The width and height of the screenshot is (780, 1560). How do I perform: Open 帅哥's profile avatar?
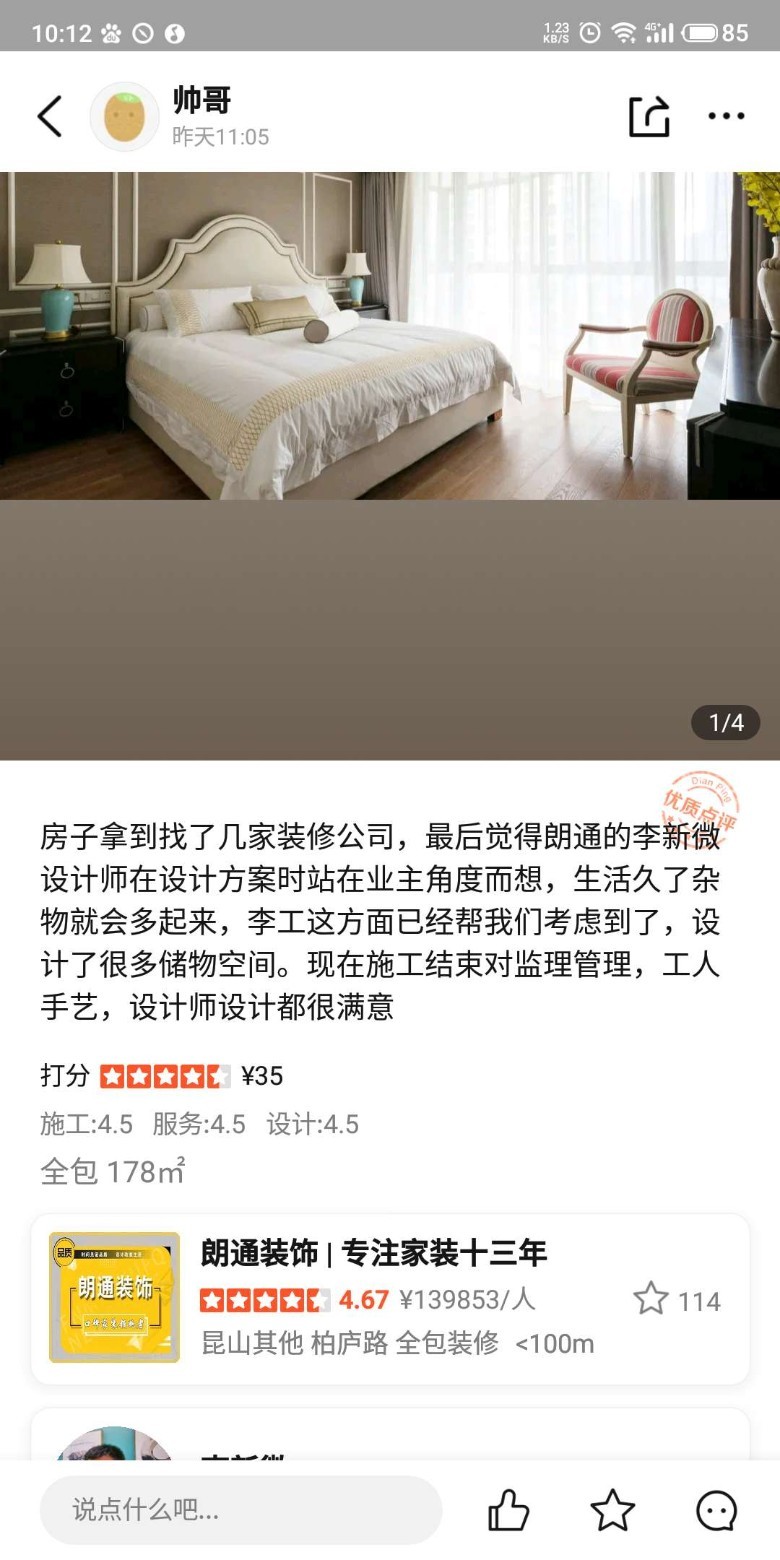pos(124,116)
